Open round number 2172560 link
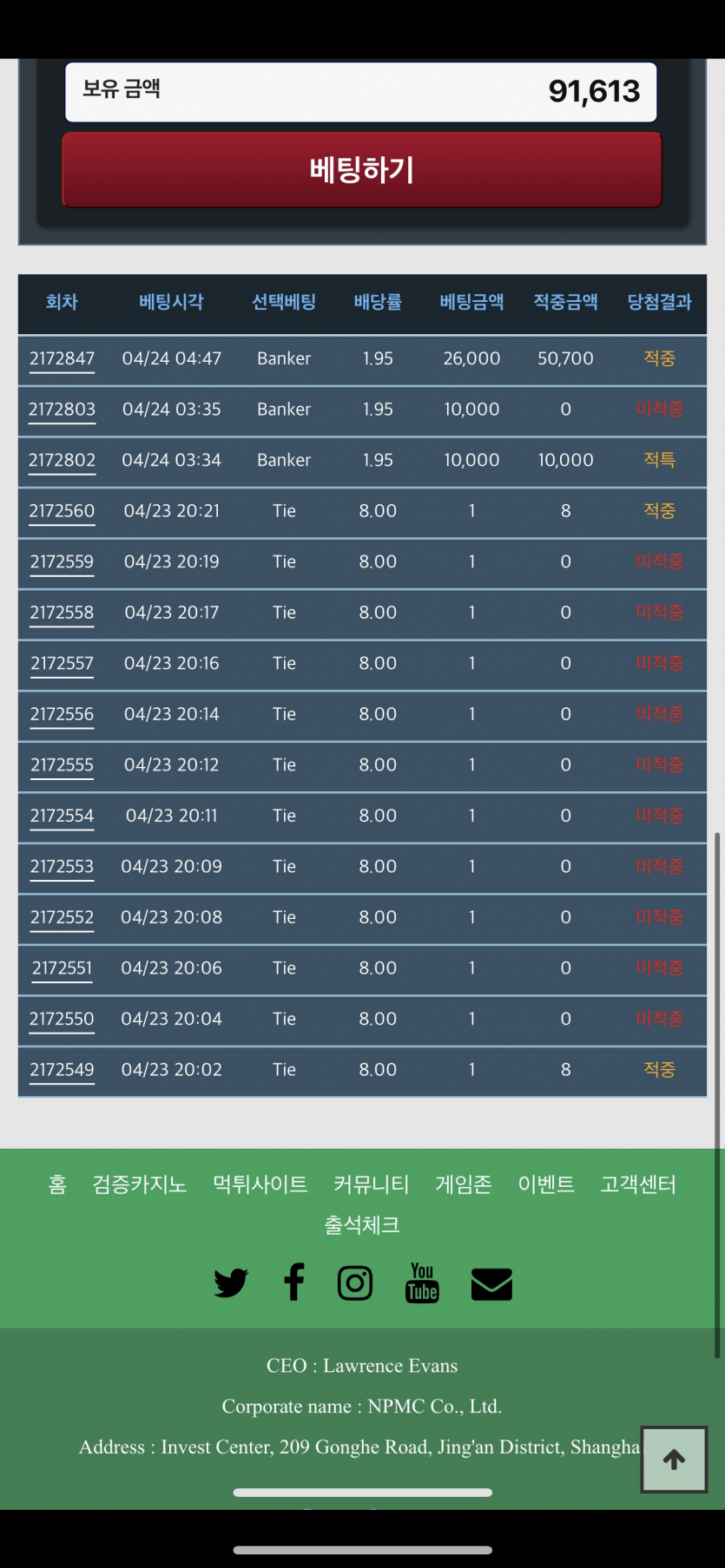725x1568 pixels. (62, 511)
